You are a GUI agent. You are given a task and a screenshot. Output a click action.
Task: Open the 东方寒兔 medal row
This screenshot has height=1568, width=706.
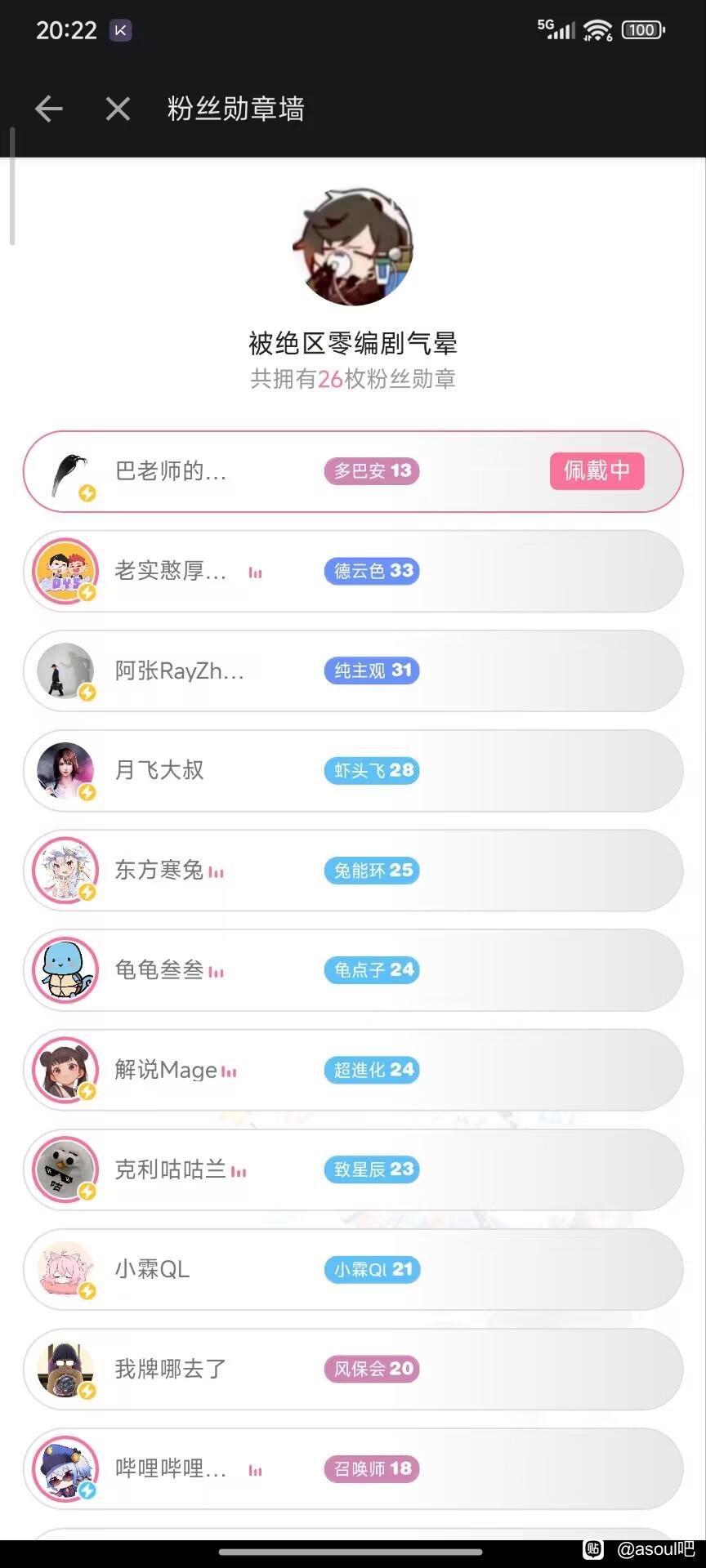353,870
